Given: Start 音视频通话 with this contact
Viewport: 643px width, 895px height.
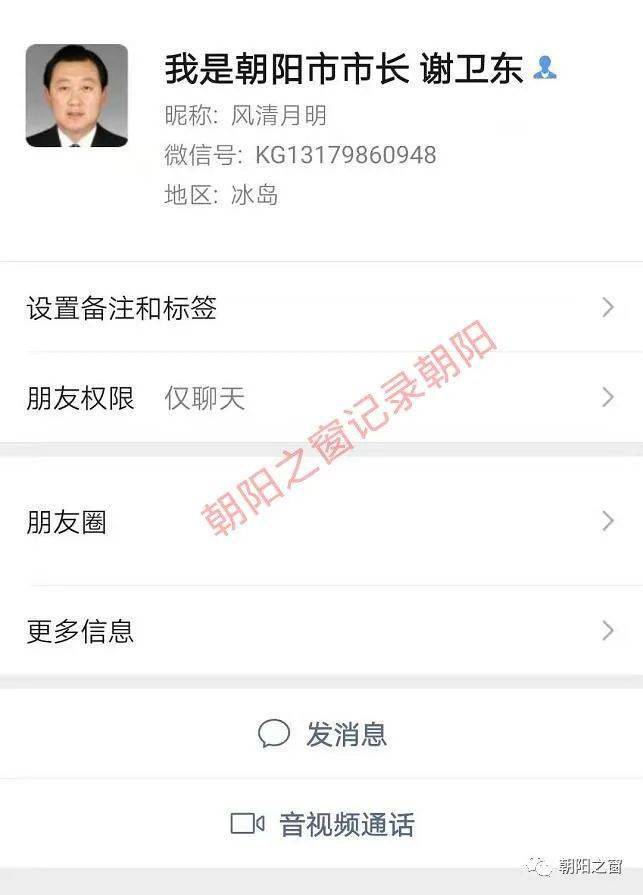Looking at the screenshot, I should pyautogui.click(x=322, y=824).
